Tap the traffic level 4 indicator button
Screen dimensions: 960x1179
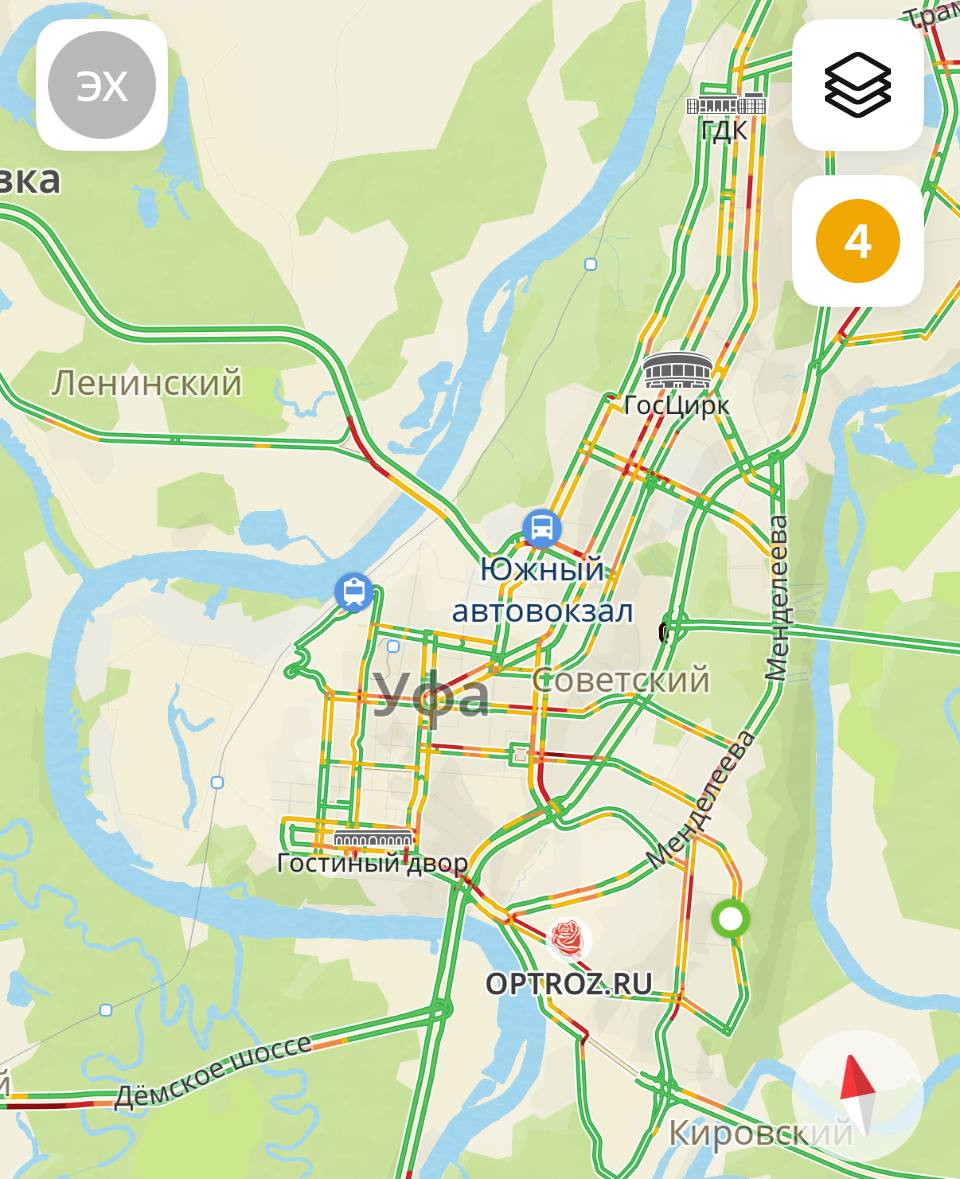click(857, 241)
